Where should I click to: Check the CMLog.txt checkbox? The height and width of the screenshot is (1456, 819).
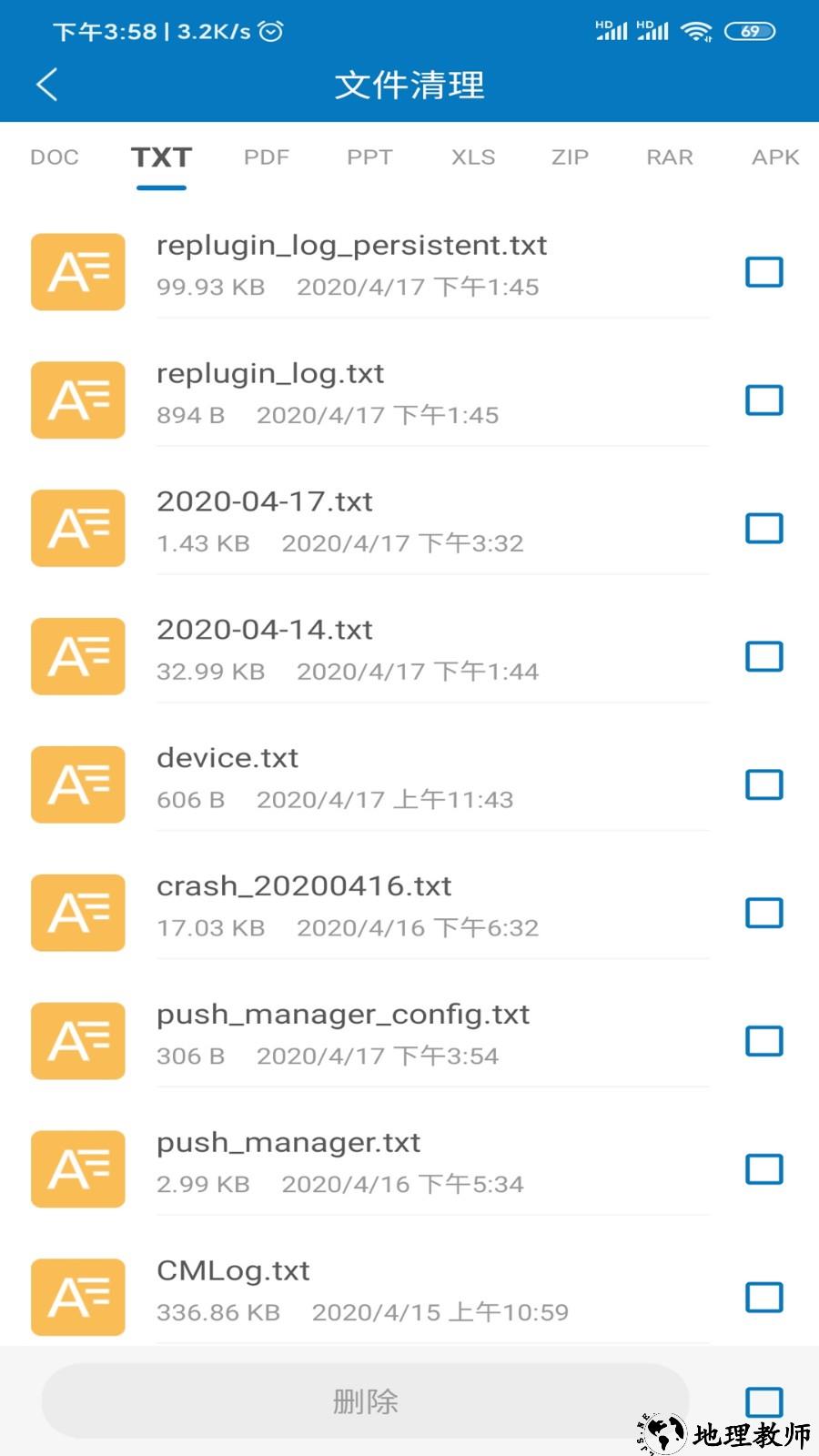pyautogui.click(x=763, y=1298)
